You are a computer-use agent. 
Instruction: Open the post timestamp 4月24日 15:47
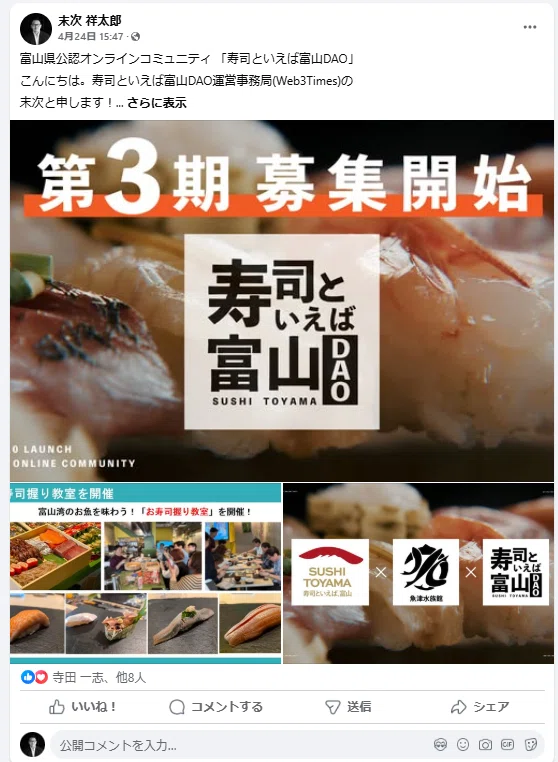(90, 37)
